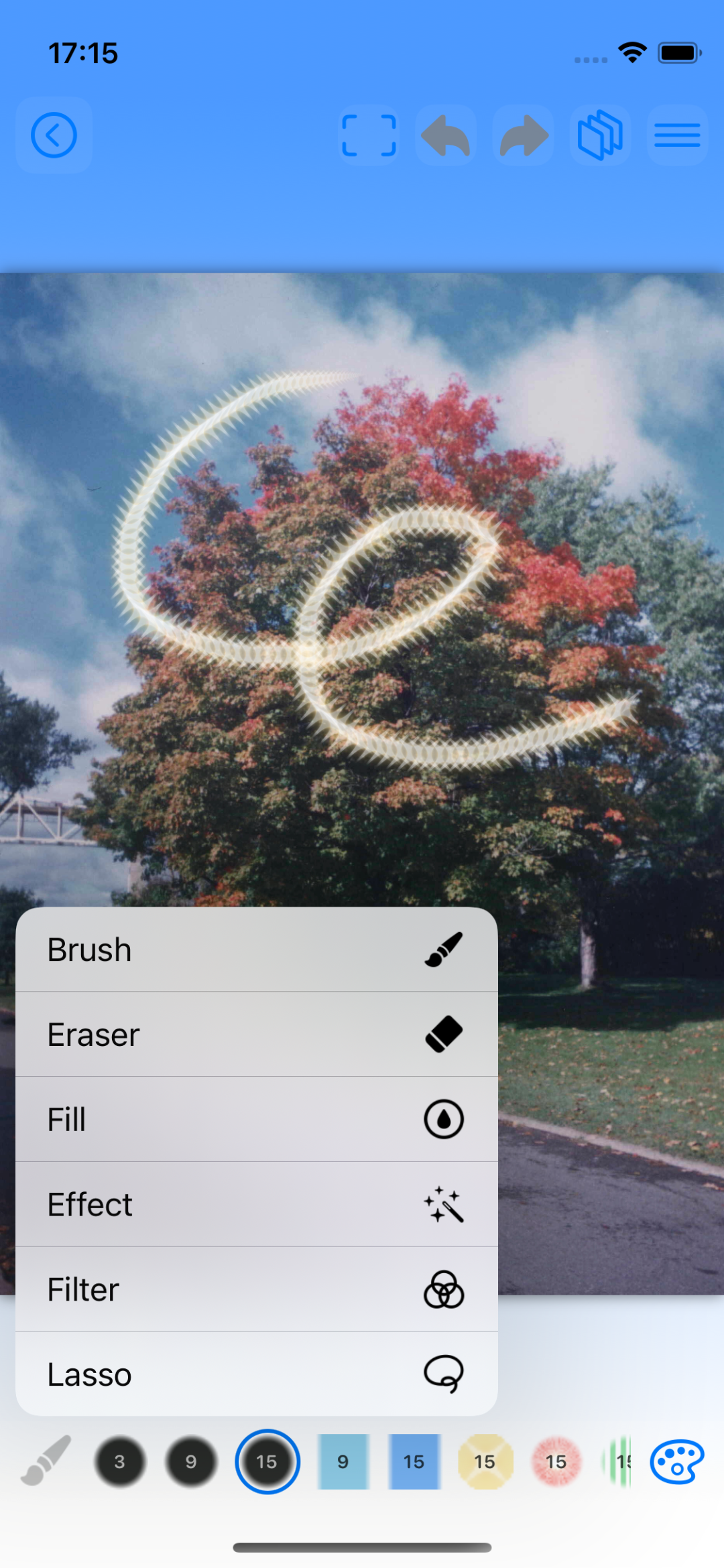This screenshot has width=724, height=1568.
Task: Select Brush from the tool menu
Action: [256, 950]
